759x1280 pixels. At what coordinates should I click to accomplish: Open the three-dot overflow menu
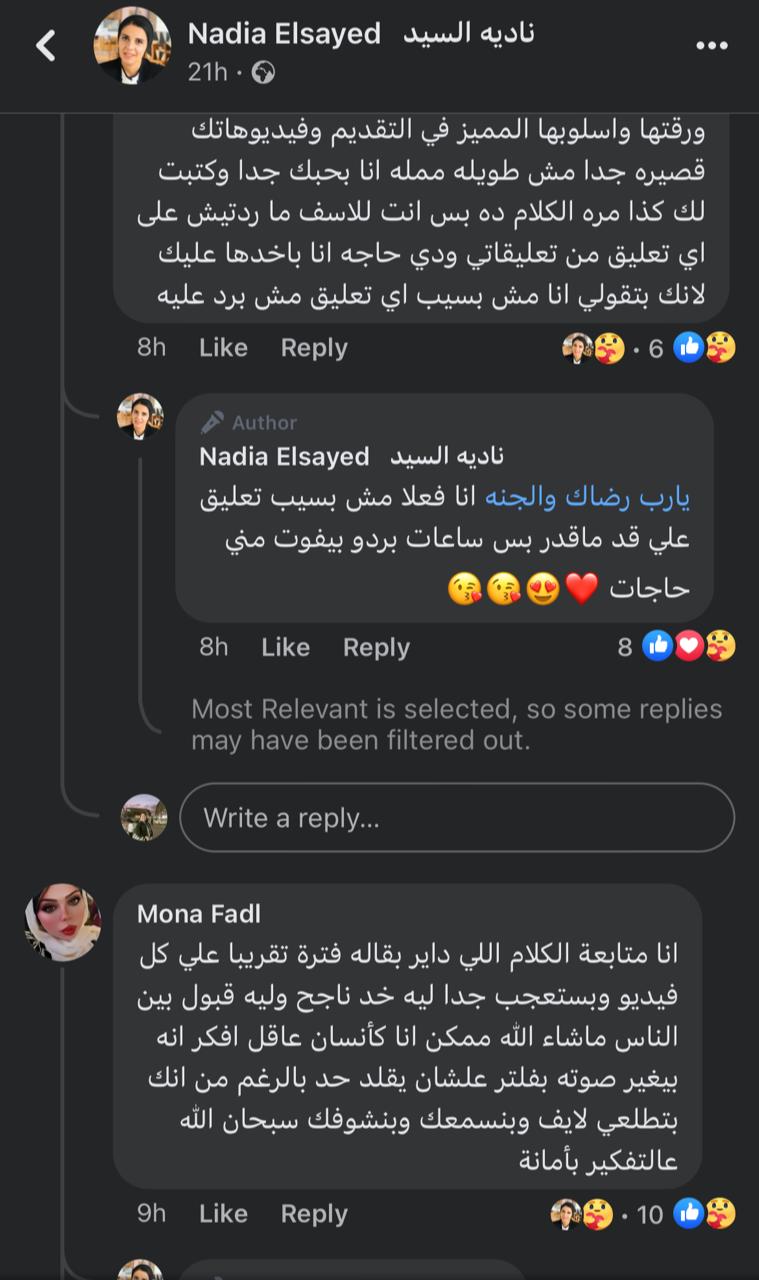click(711, 45)
